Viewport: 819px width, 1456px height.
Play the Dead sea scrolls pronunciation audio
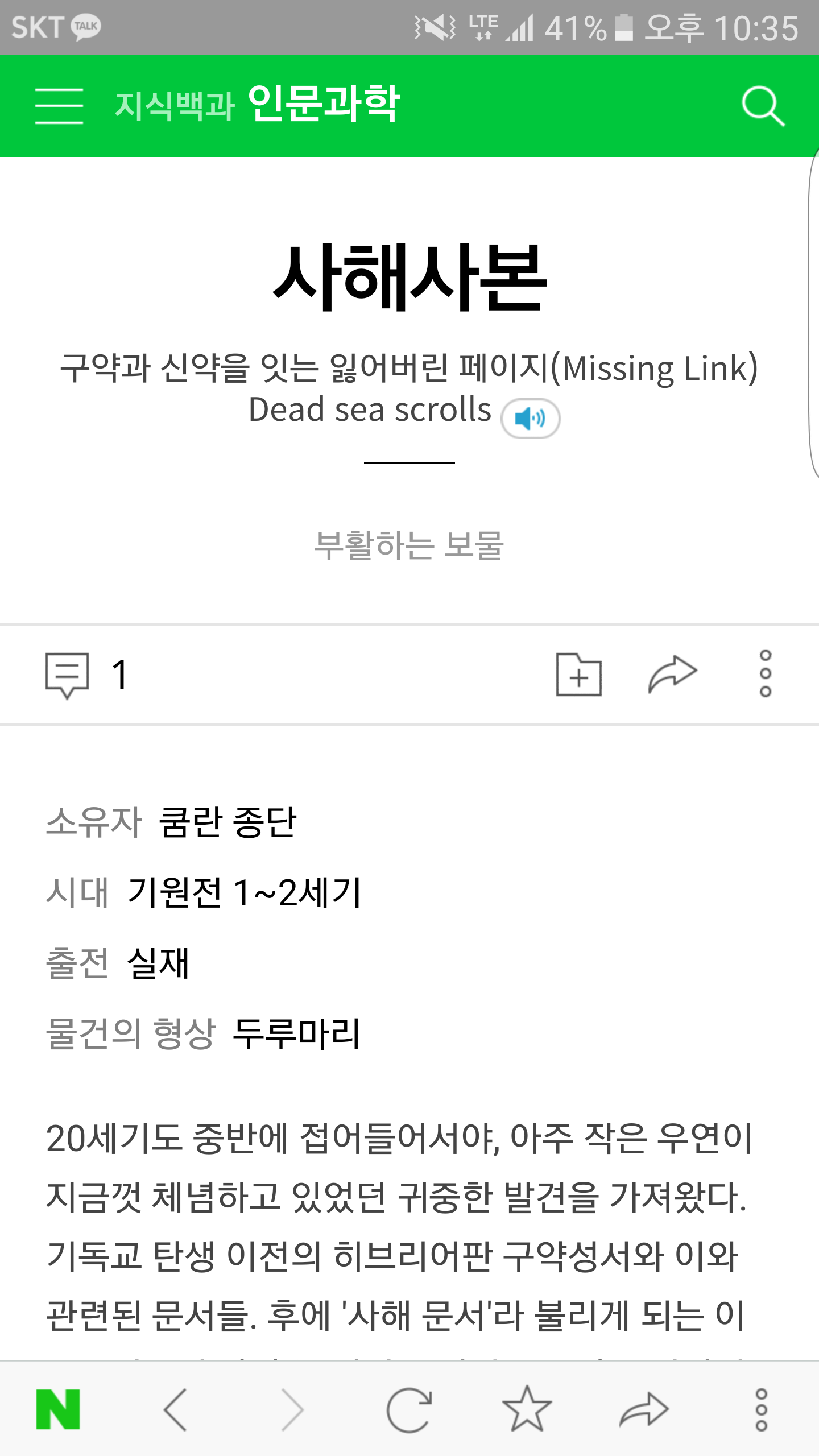(530, 419)
